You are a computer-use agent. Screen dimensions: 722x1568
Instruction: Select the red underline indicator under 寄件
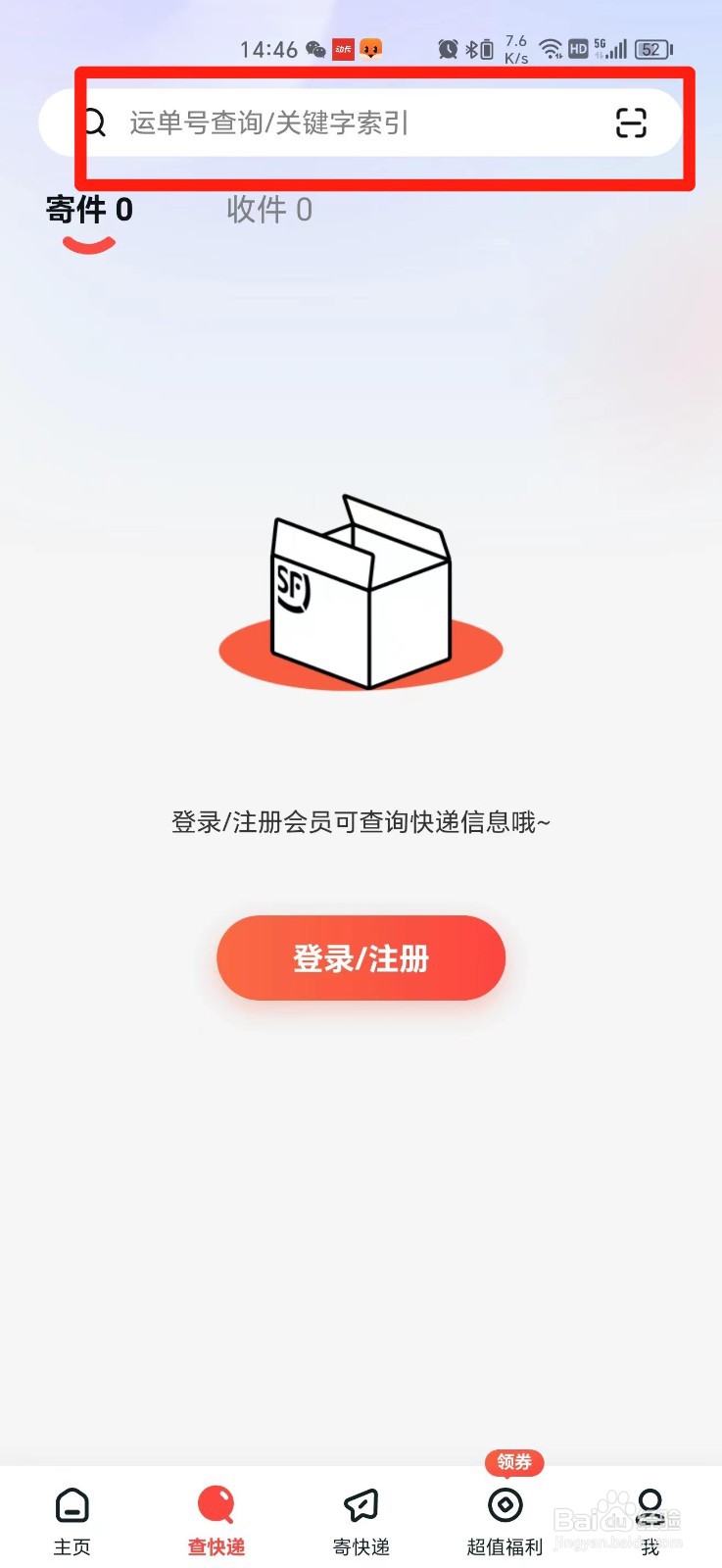(89, 243)
